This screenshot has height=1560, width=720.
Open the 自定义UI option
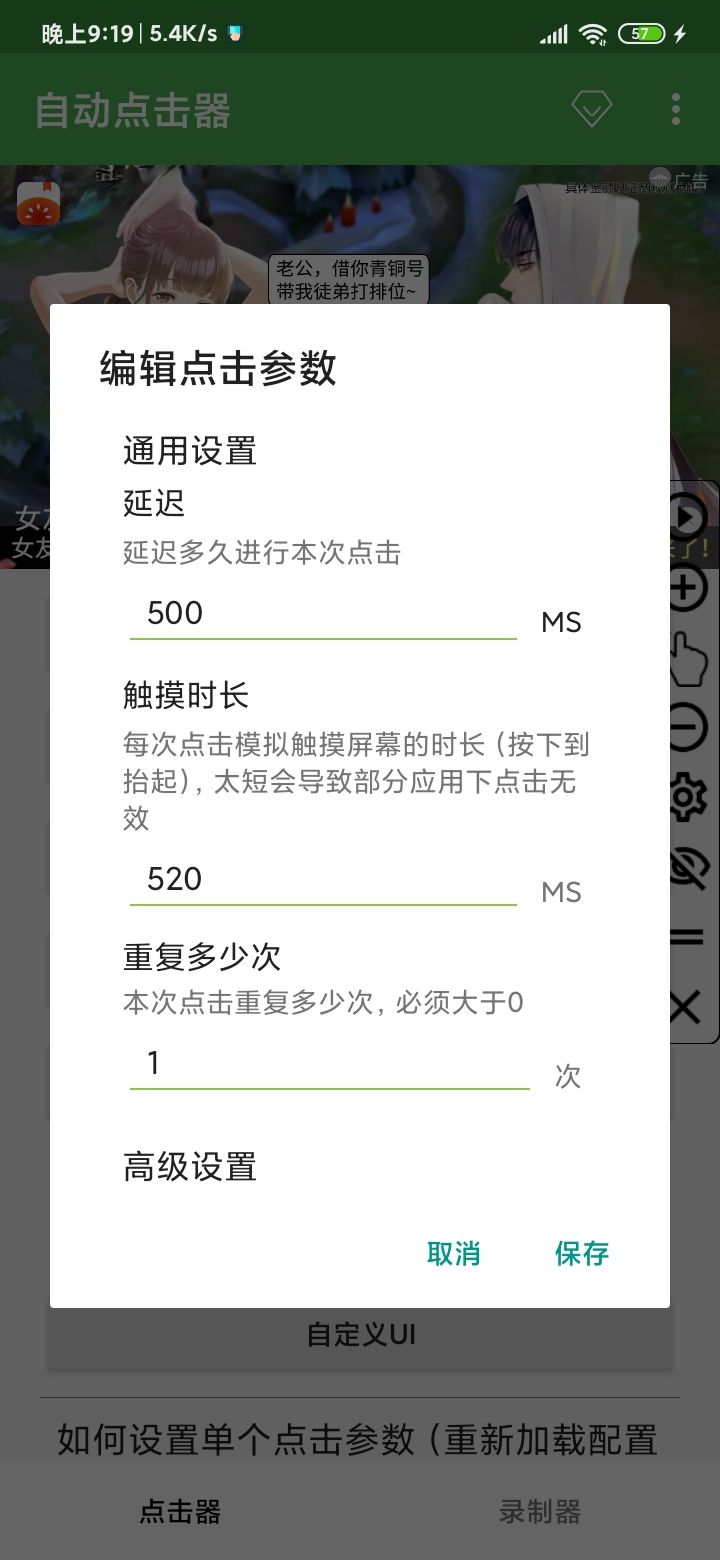pyautogui.click(x=359, y=1334)
